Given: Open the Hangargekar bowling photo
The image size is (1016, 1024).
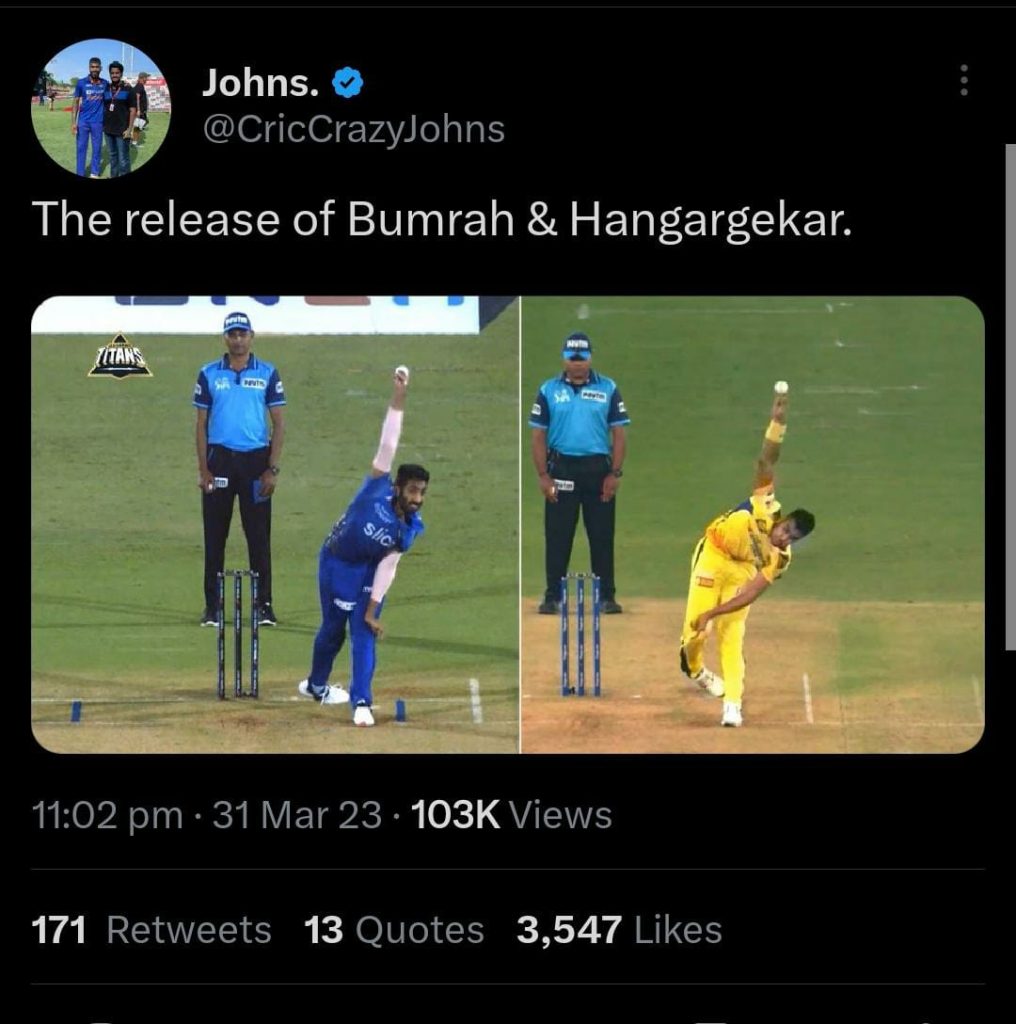Looking at the screenshot, I should (752, 524).
